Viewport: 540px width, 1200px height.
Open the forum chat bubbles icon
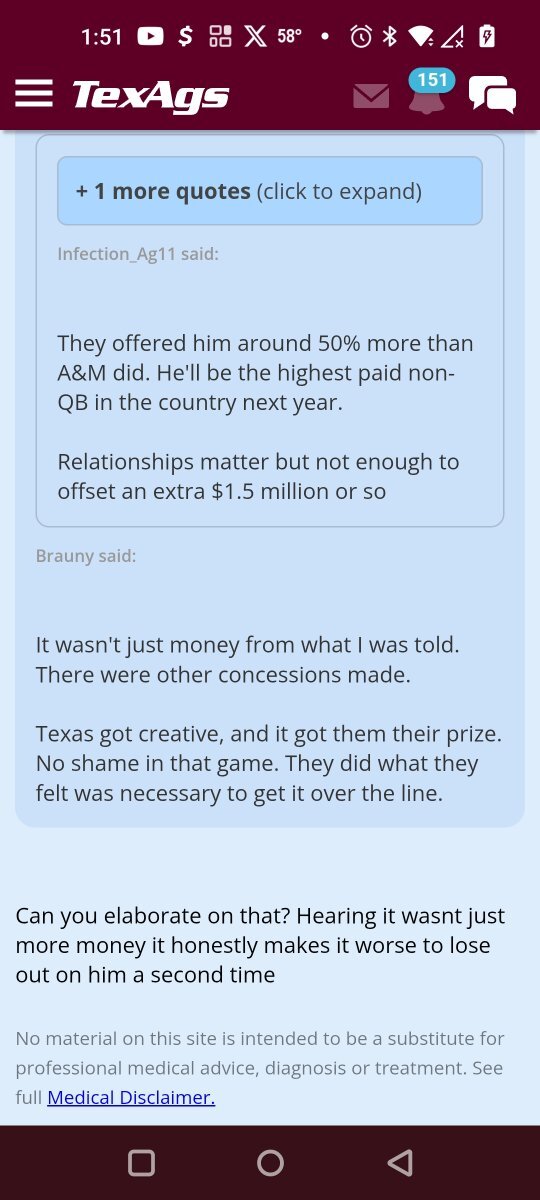coord(493,96)
